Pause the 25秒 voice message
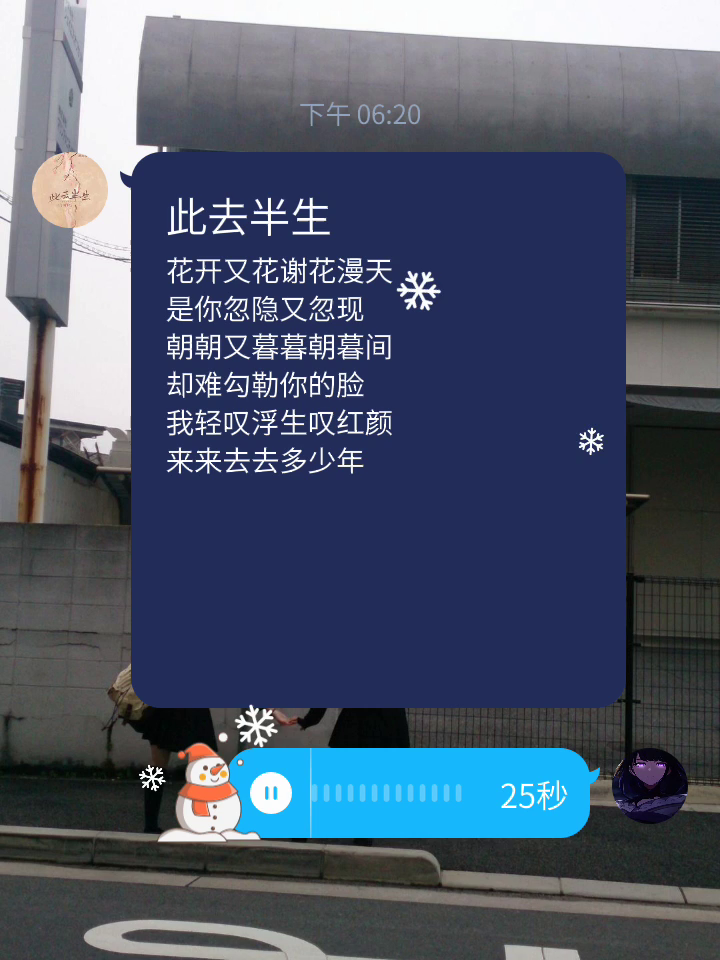720x960 pixels. [x=271, y=793]
